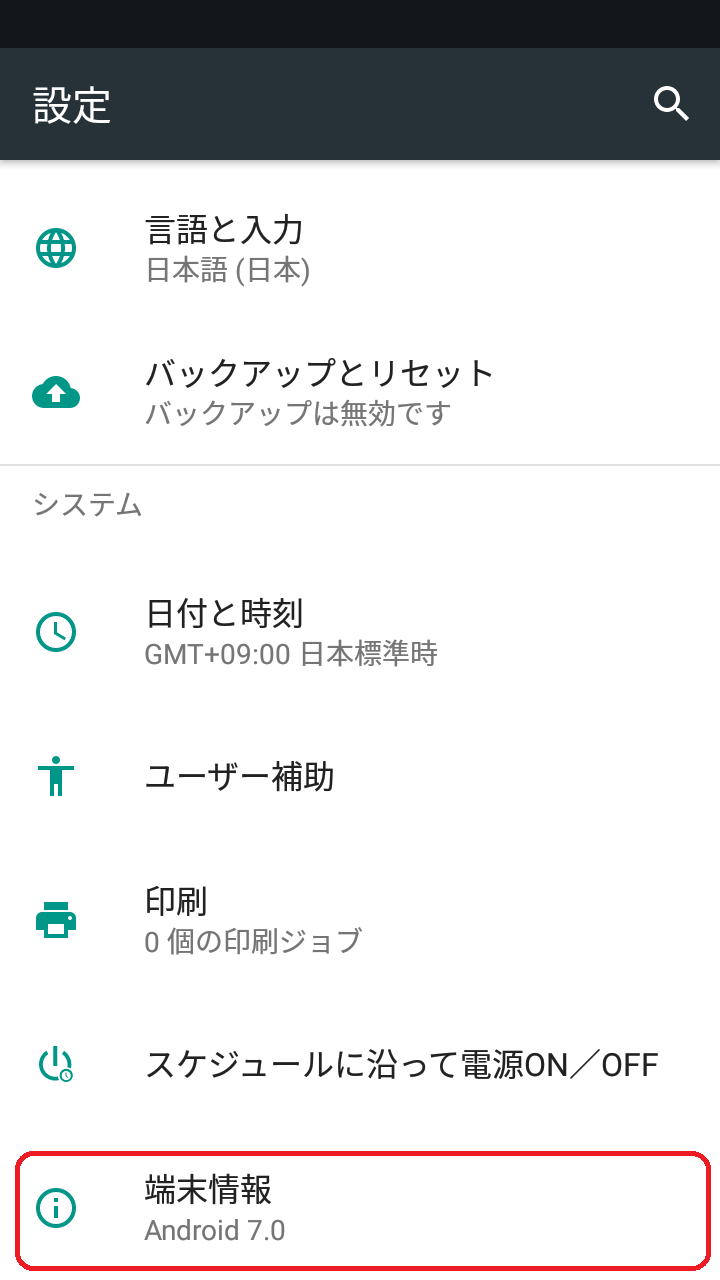Viewport: 720px width, 1280px height.
Task: Open 印刷 settings
Action: click(360, 920)
